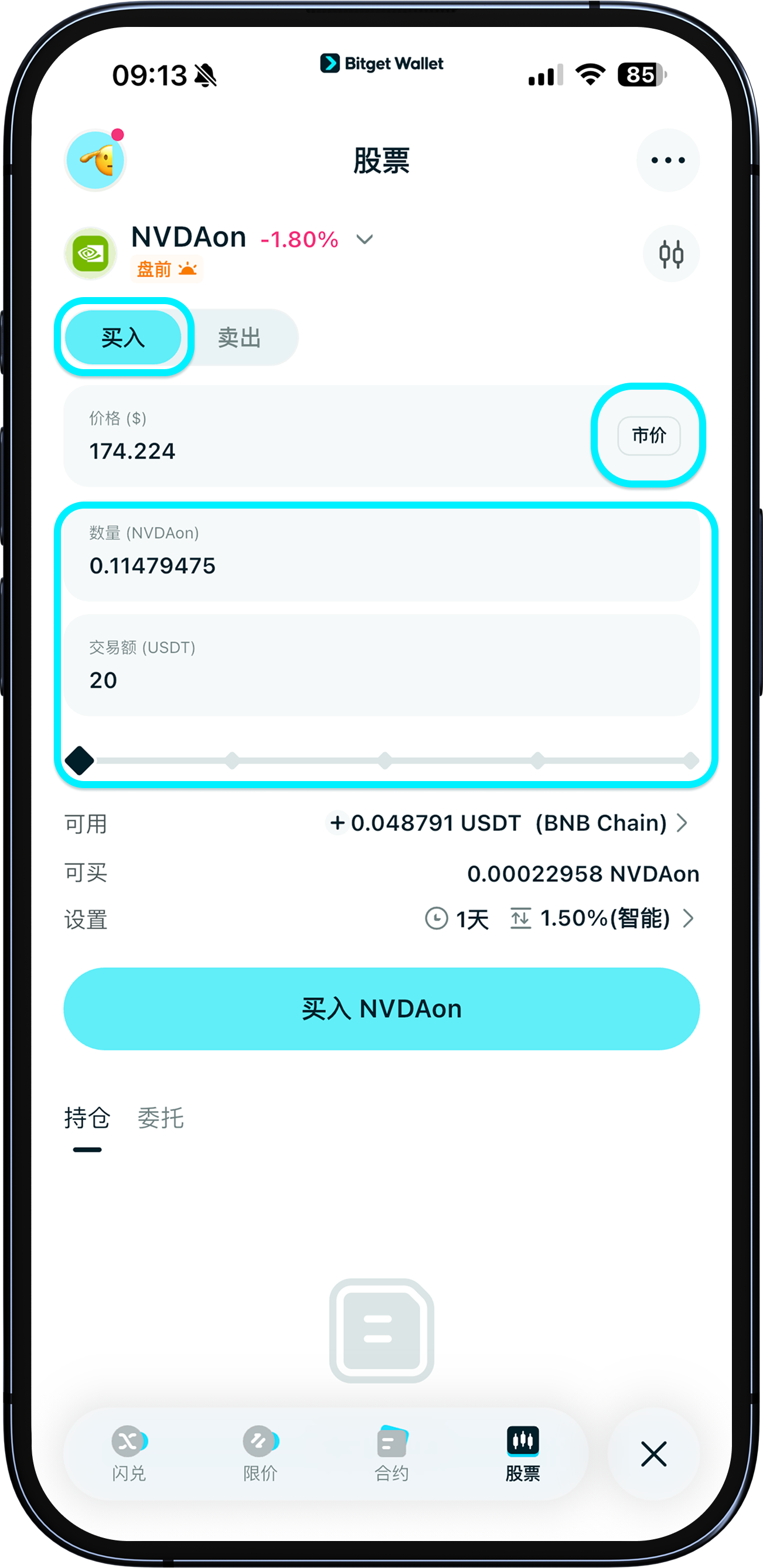Select the 买入 buy tab

pos(124,338)
